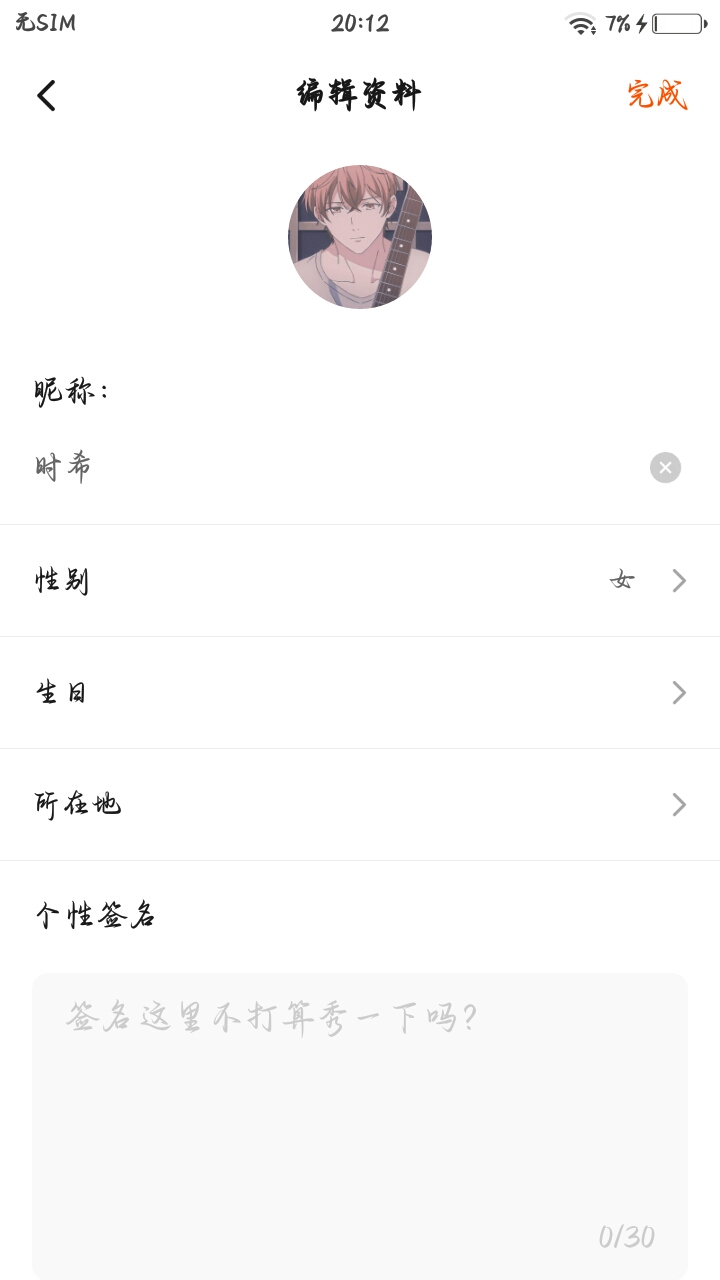
Task: Open the 生日 birthday picker row
Action: point(360,693)
